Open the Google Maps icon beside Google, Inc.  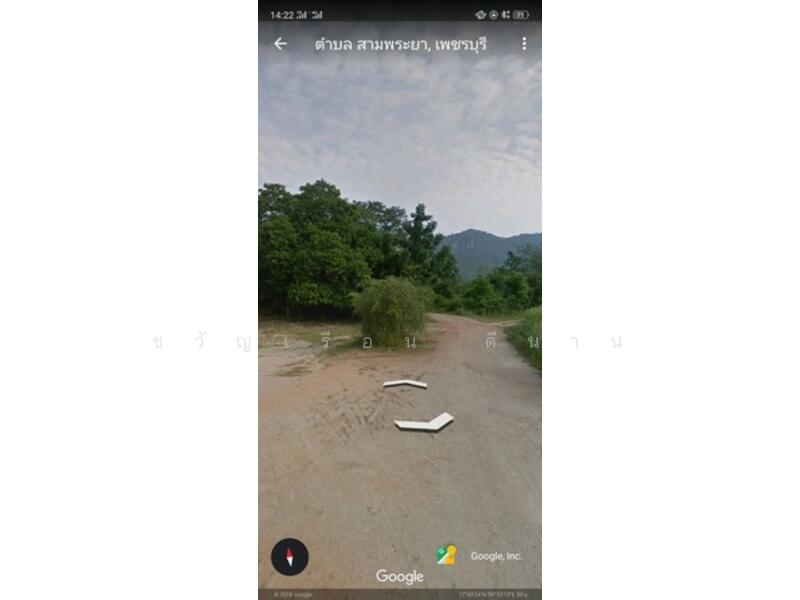pyautogui.click(x=446, y=555)
